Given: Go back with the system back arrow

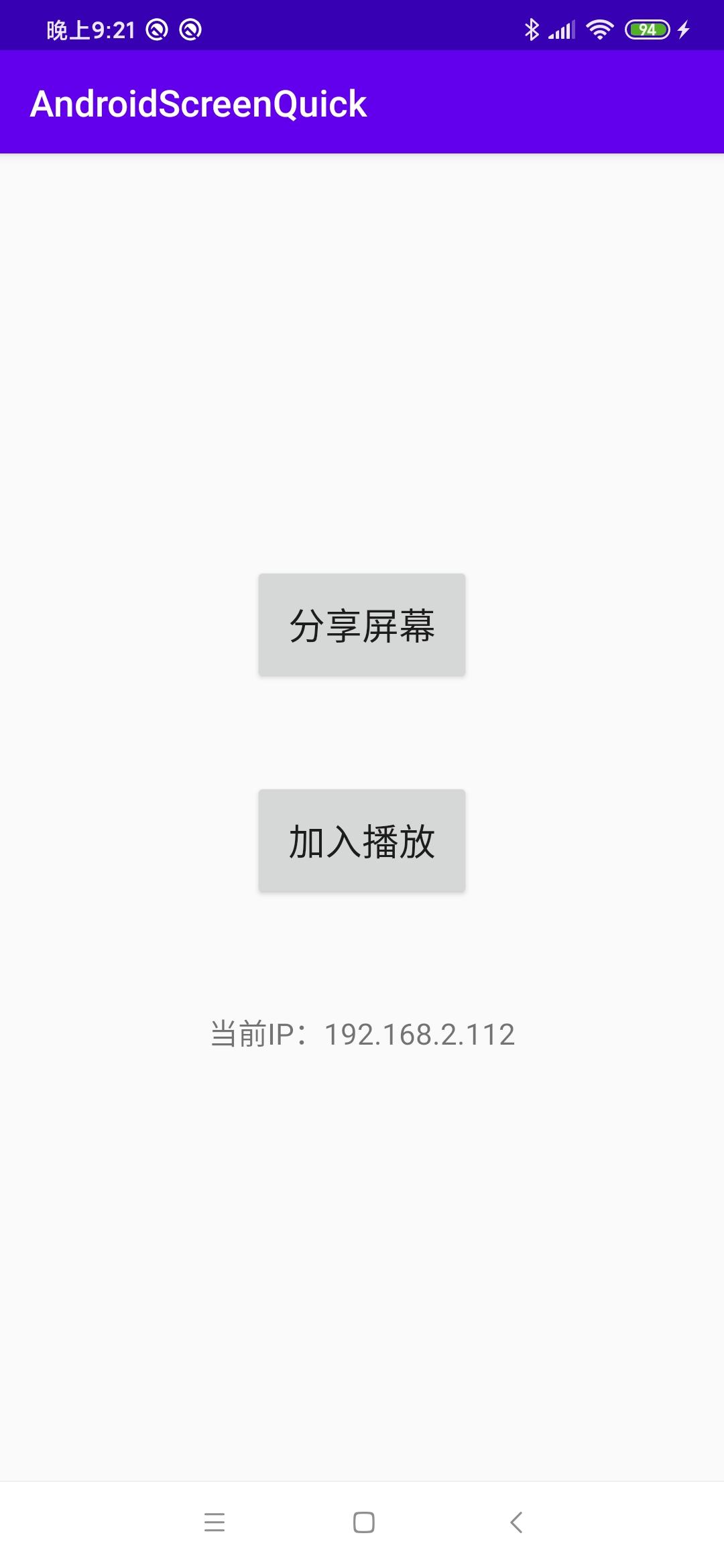Looking at the screenshot, I should pos(516,1522).
